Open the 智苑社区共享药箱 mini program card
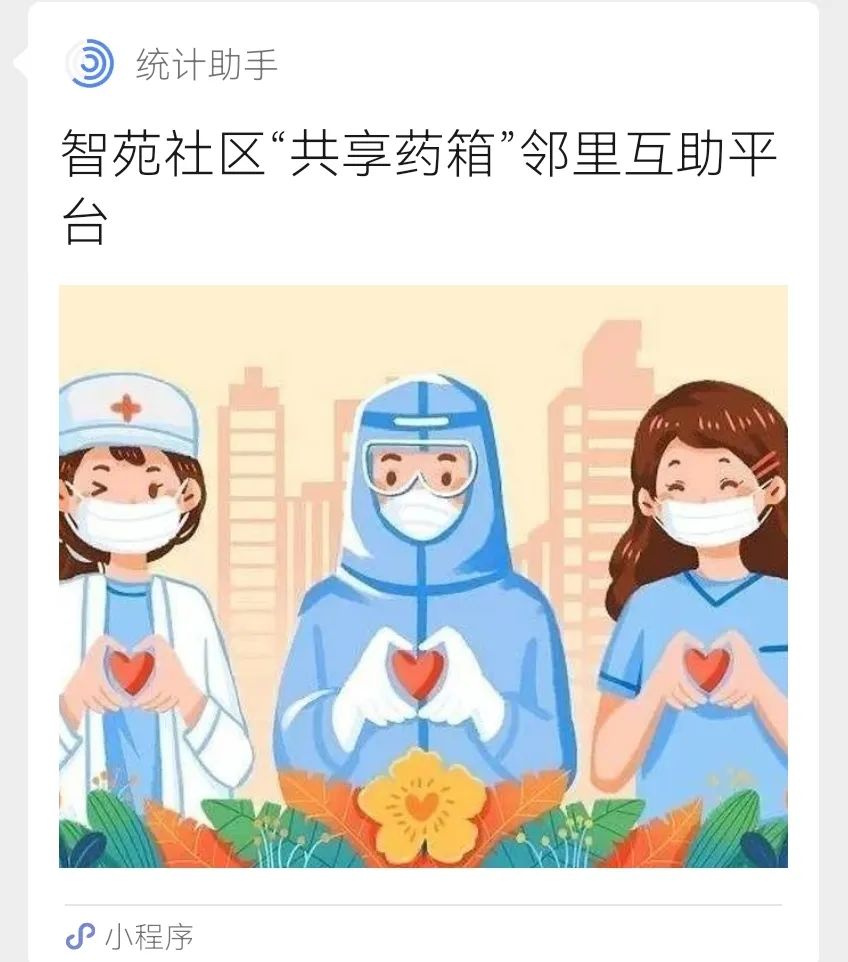Image resolution: width=848 pixels, height=962 pixels. (423, 575)
